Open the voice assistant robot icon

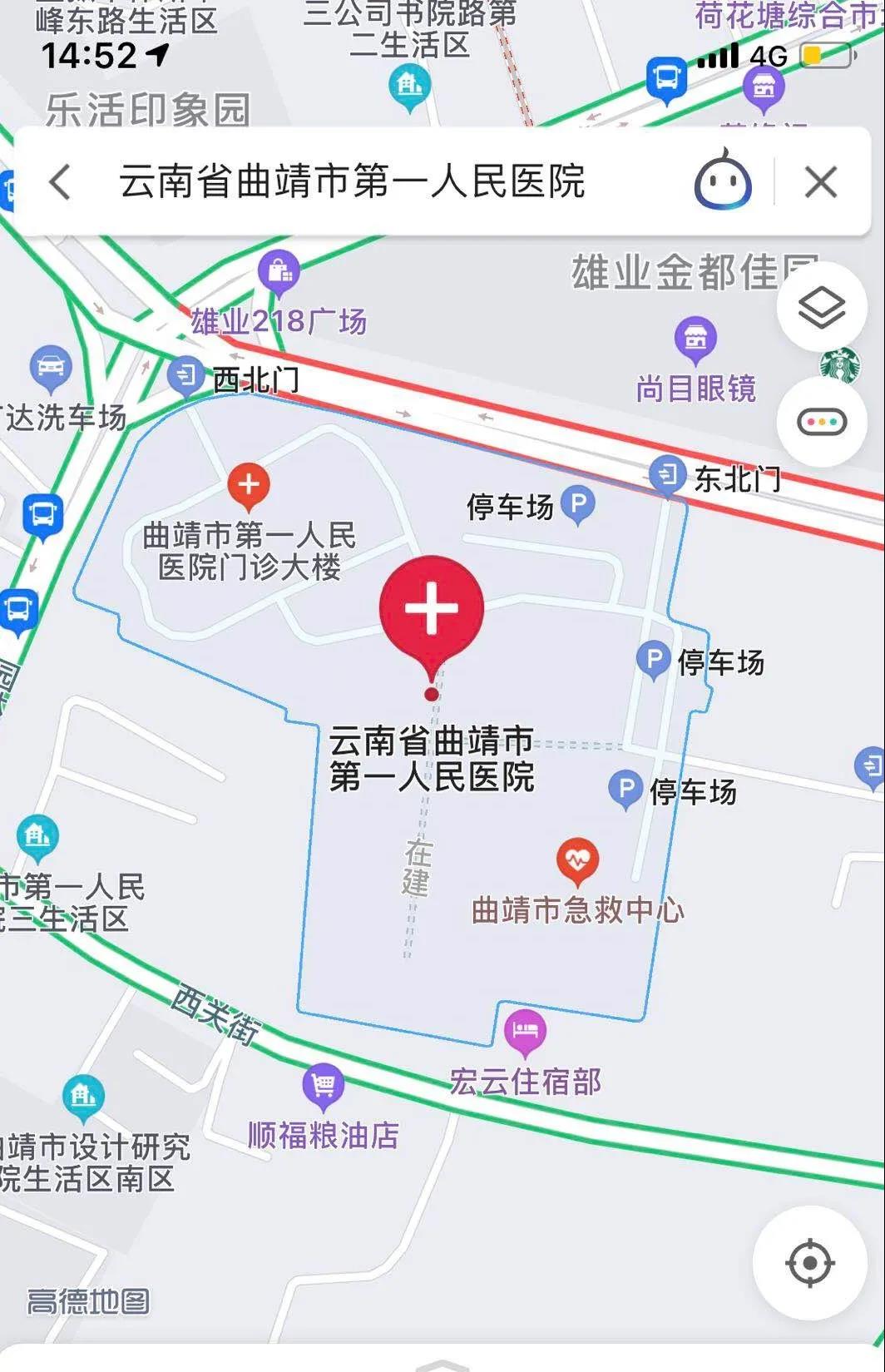pos(723,181)
